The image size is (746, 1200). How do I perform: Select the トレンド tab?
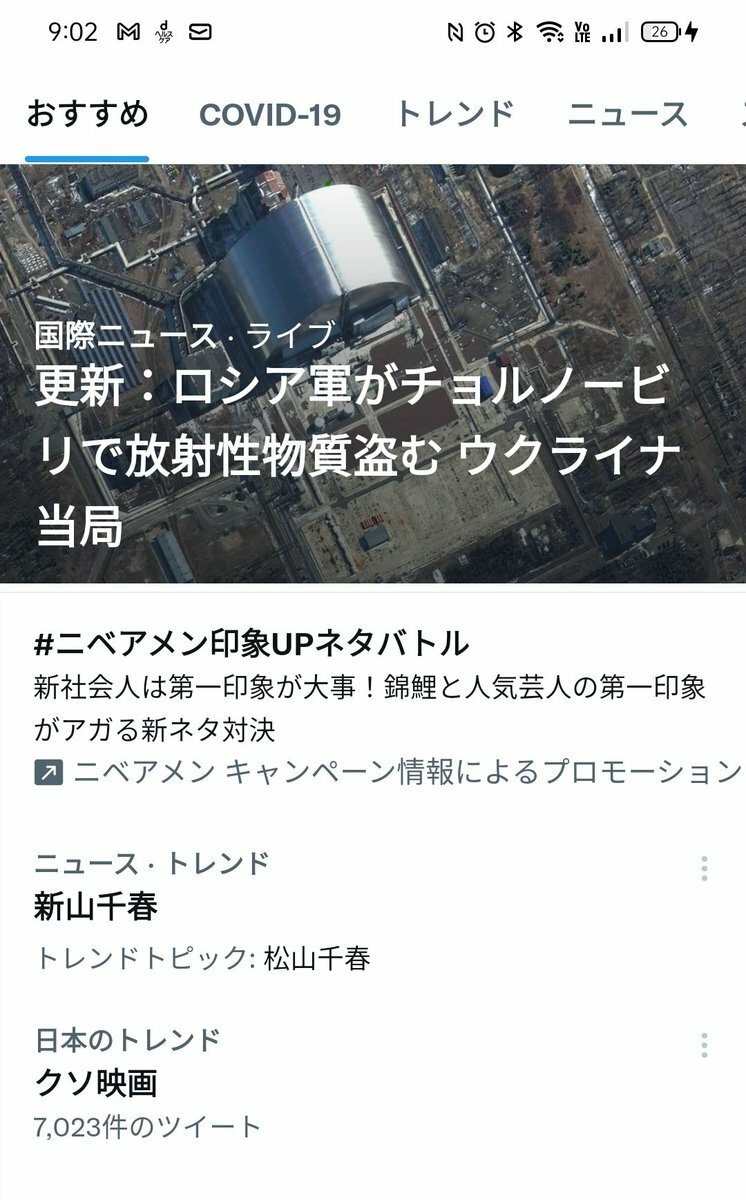tap(455, 115)
